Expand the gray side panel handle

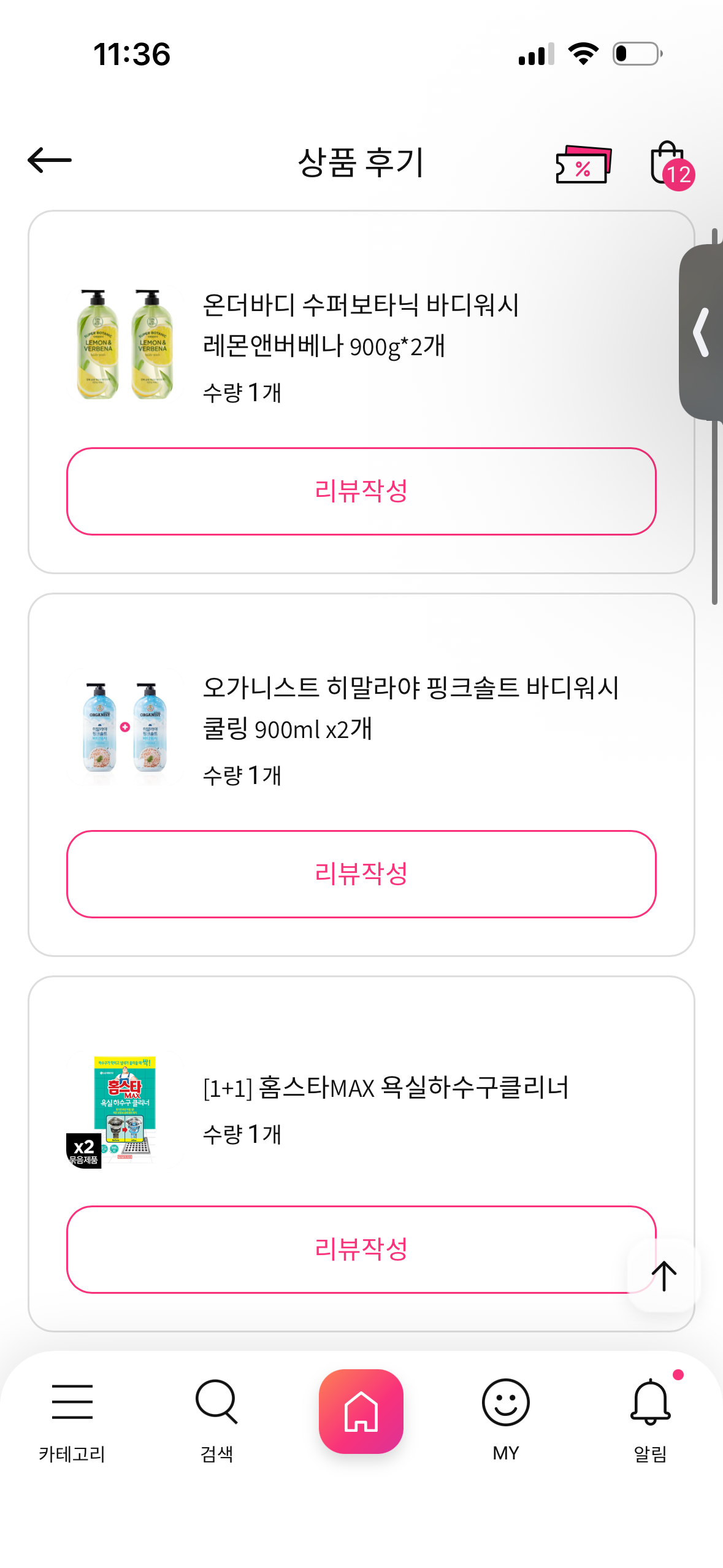click(702, 332)
